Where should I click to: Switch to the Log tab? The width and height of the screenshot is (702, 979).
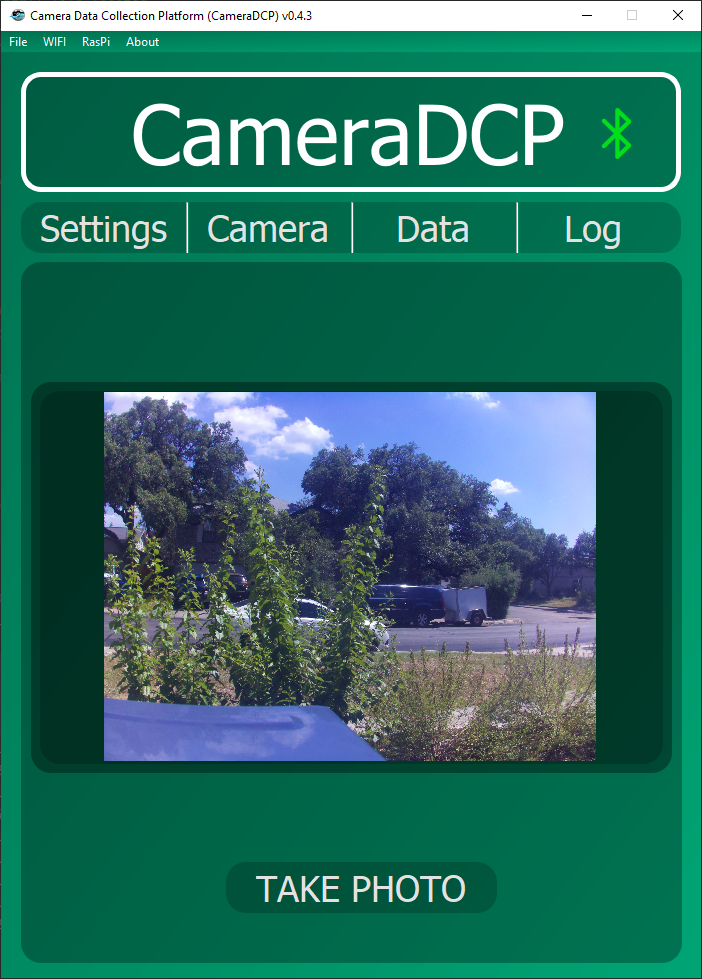(593, 229)
